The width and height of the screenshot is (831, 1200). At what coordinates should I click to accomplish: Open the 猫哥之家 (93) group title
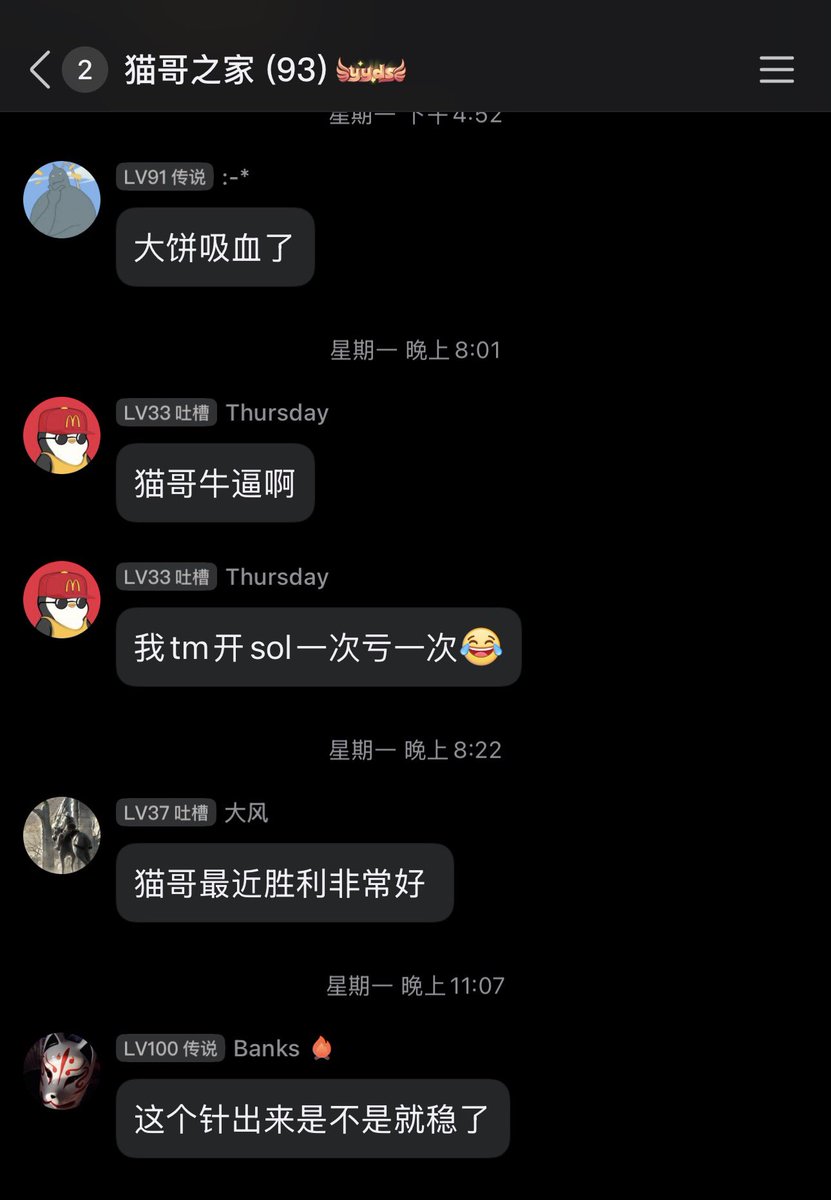coord(226,70)
